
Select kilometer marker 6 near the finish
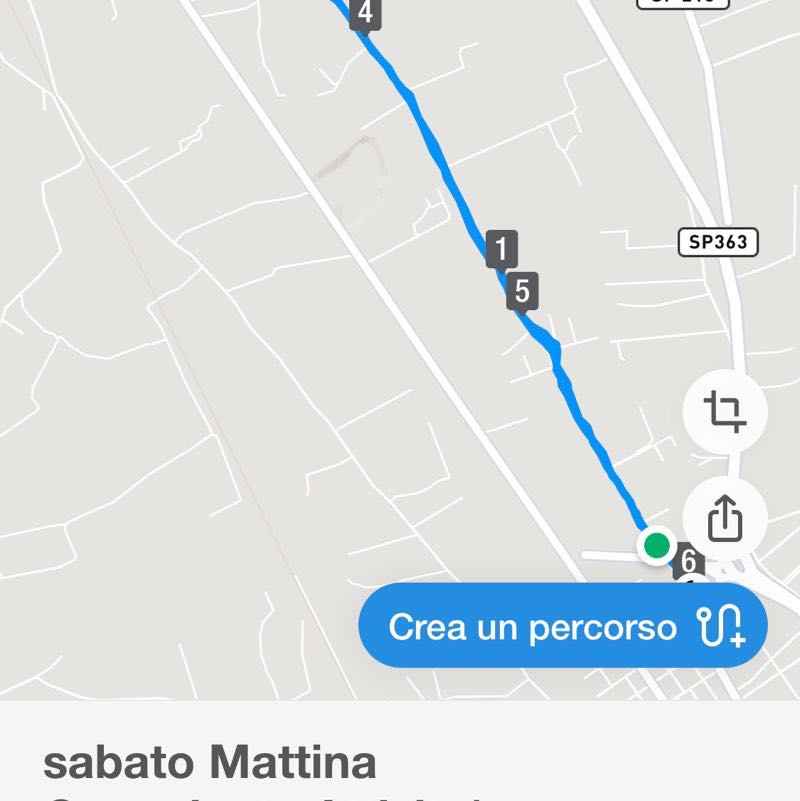point(689,562)
